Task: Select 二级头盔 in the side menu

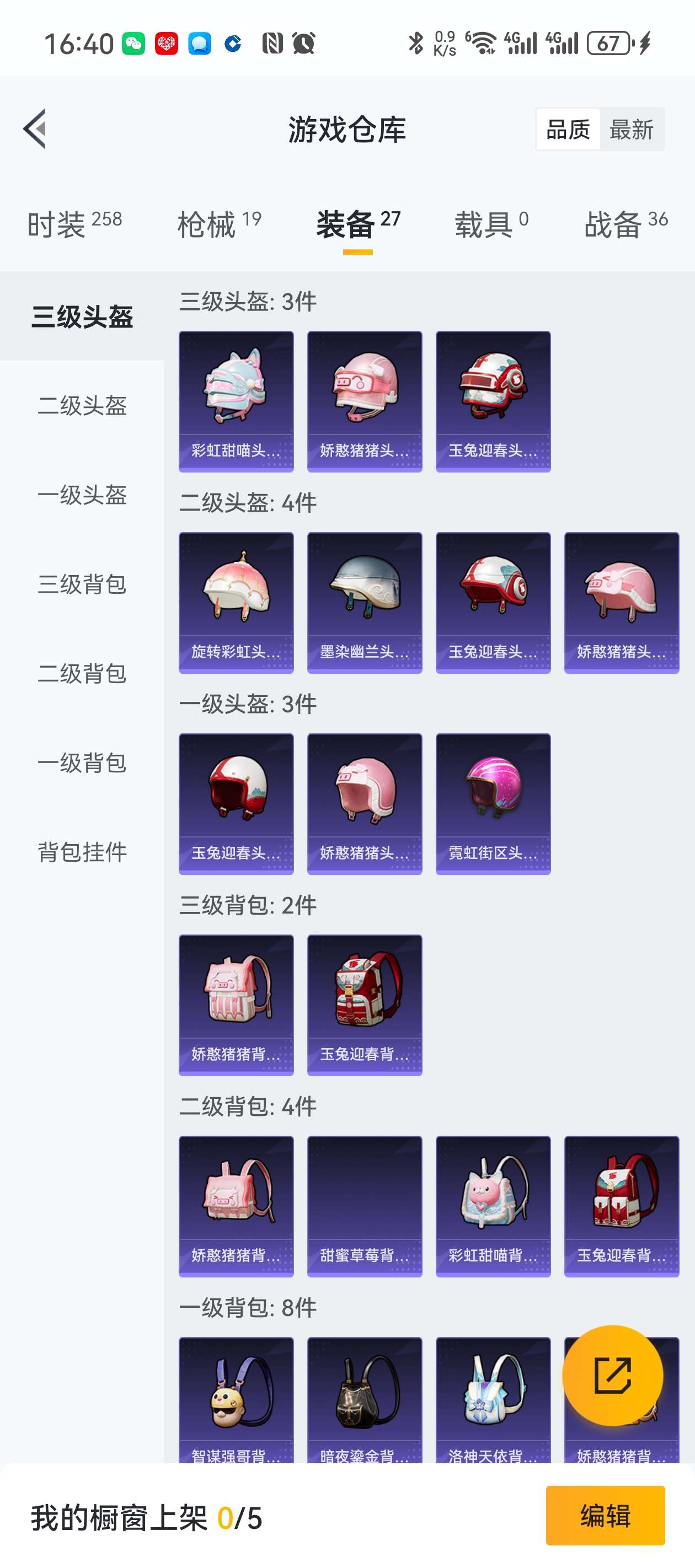Action: point(82,405)
